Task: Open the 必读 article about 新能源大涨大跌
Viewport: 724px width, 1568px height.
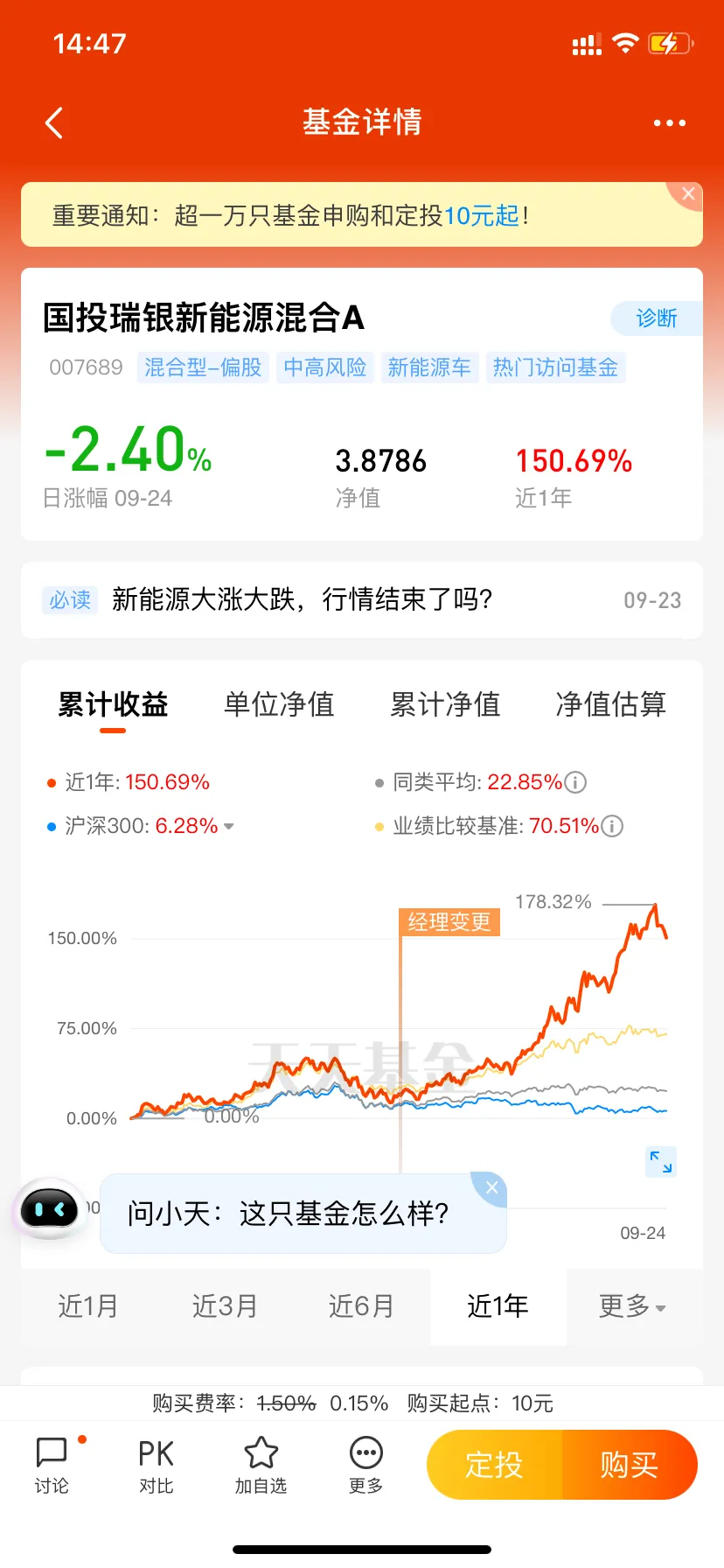Action: [x=362, y=600]
